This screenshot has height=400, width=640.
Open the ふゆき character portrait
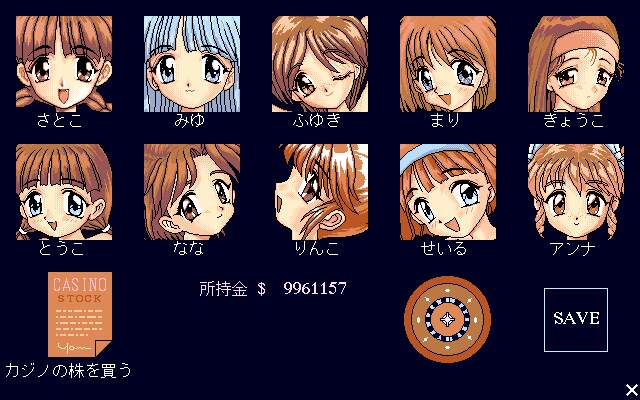(320, 64)
